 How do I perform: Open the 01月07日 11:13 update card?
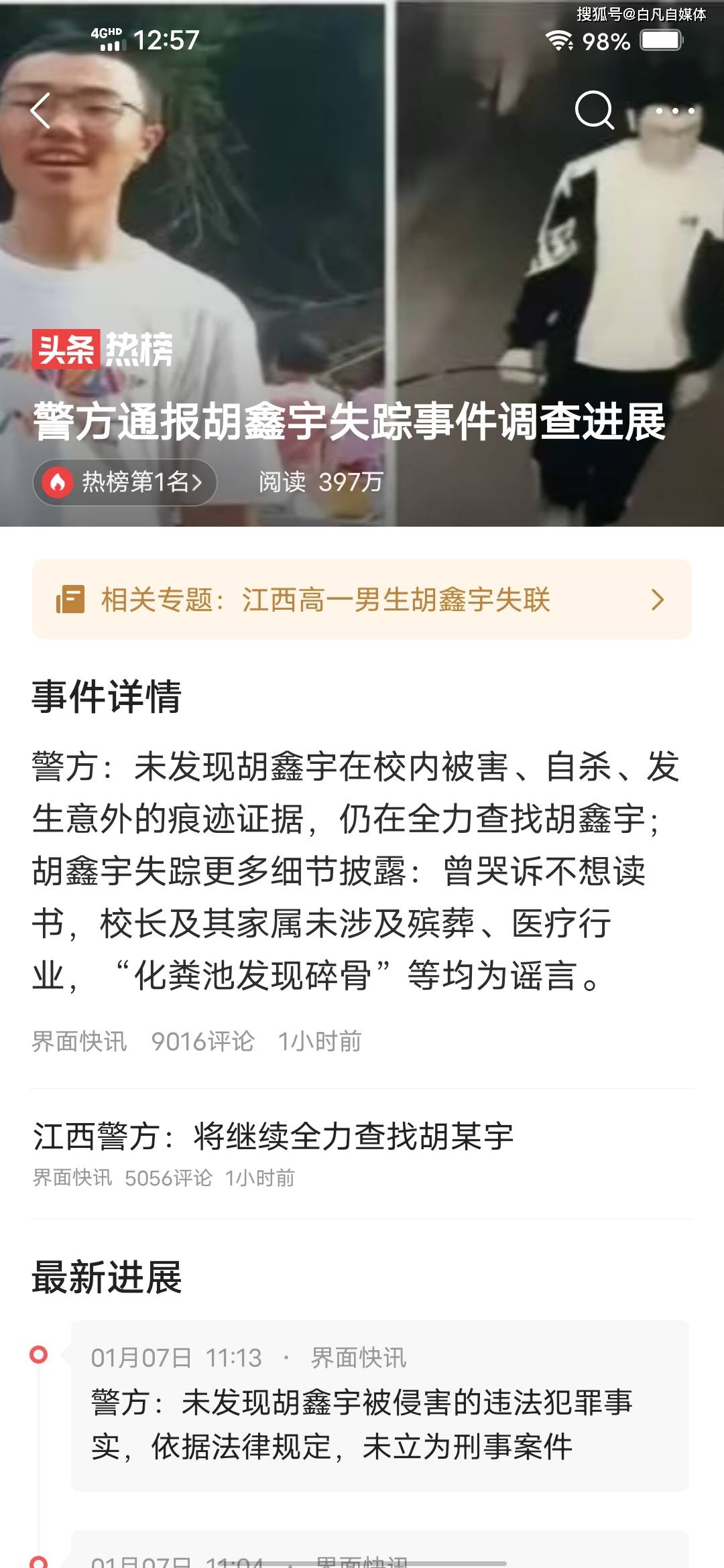(x=379, y=1406)
